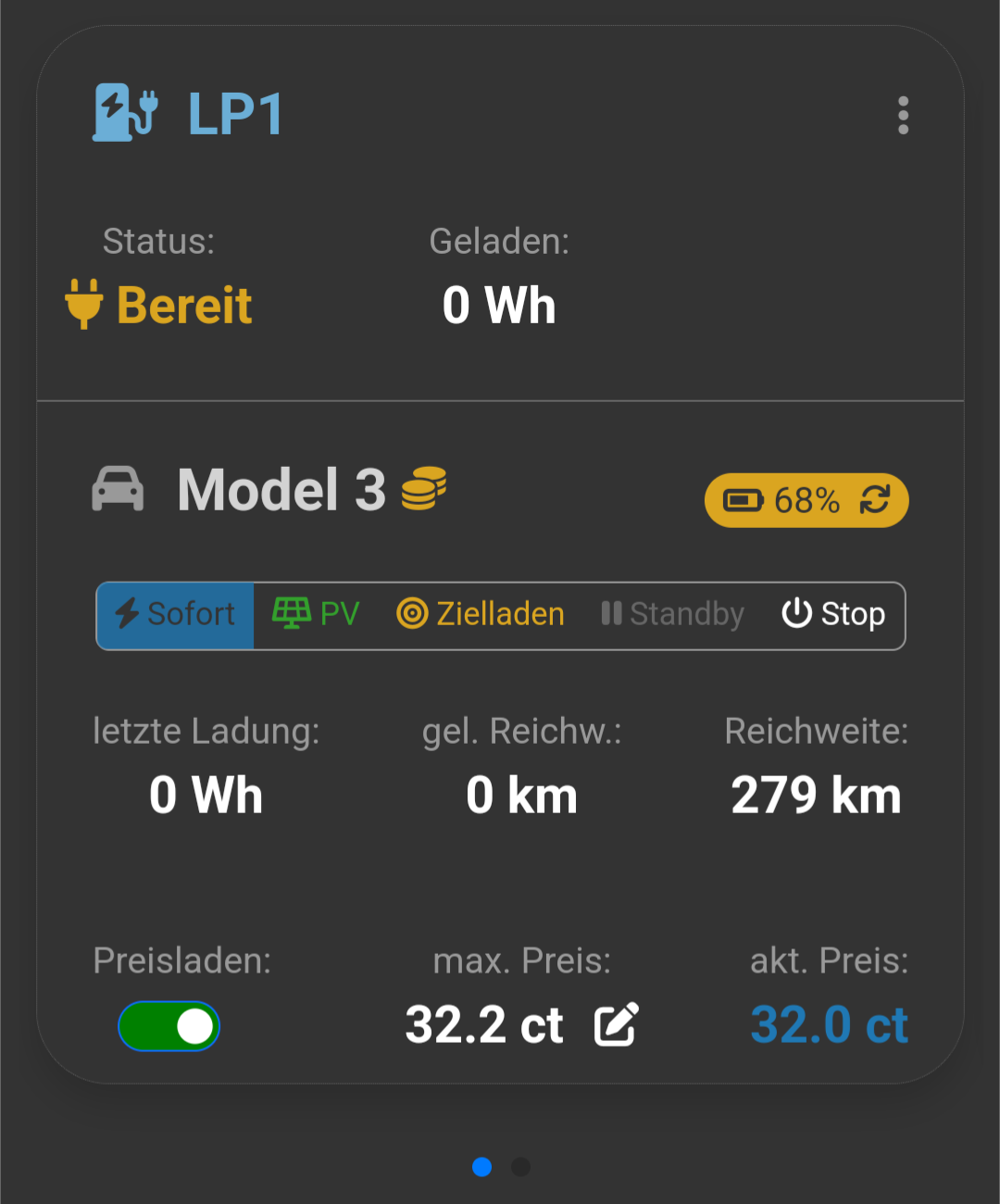Open the three-dot menu for LP1
This screenshot has width=1000, height=1204.
tap(903, 115)
